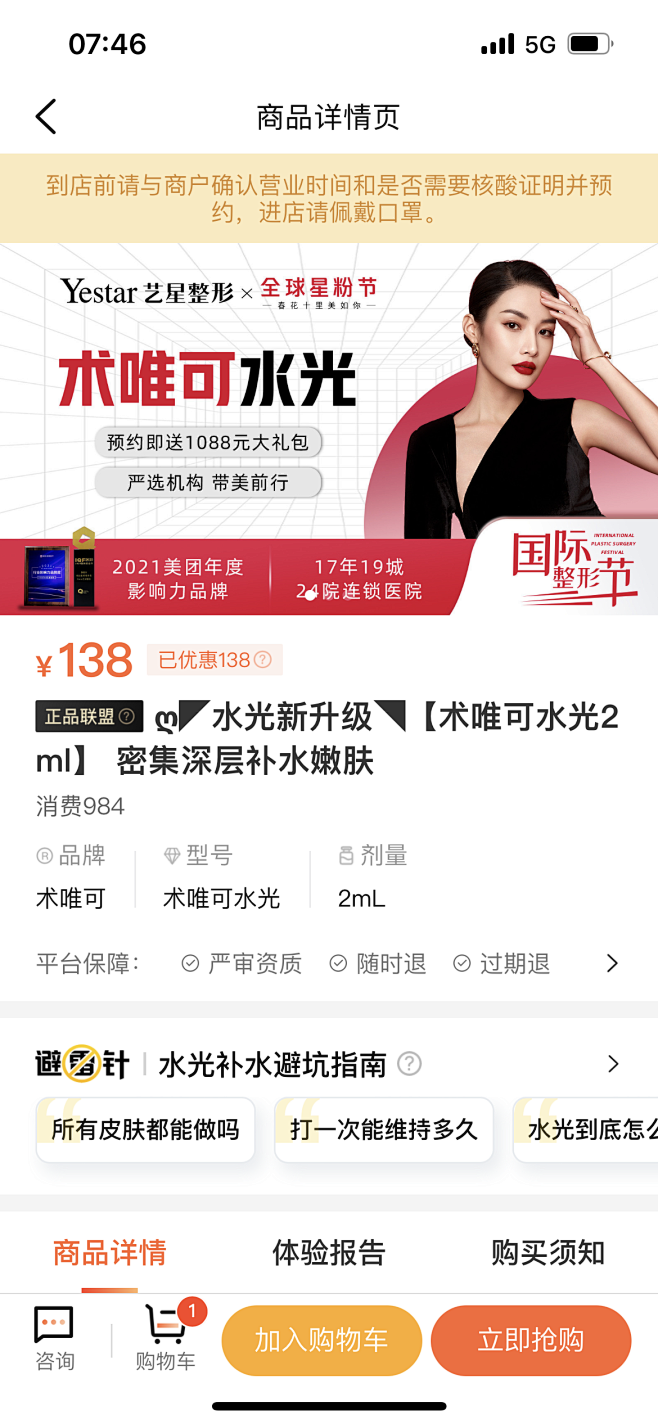Open the 正品联盟 info tag
Viewport: 658px width, 1424px height.
[86, 716]
